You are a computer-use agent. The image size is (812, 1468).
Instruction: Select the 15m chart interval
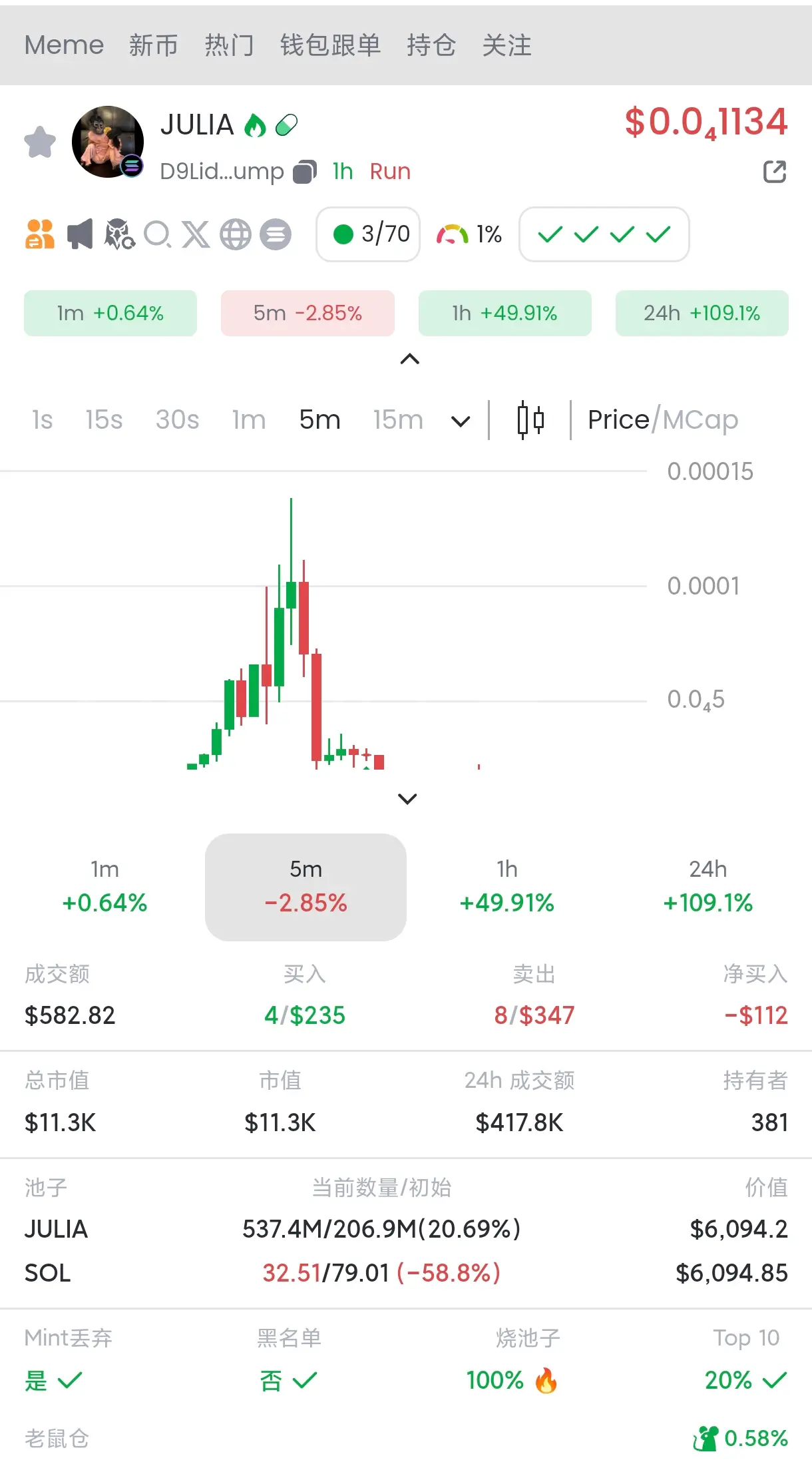398,420
